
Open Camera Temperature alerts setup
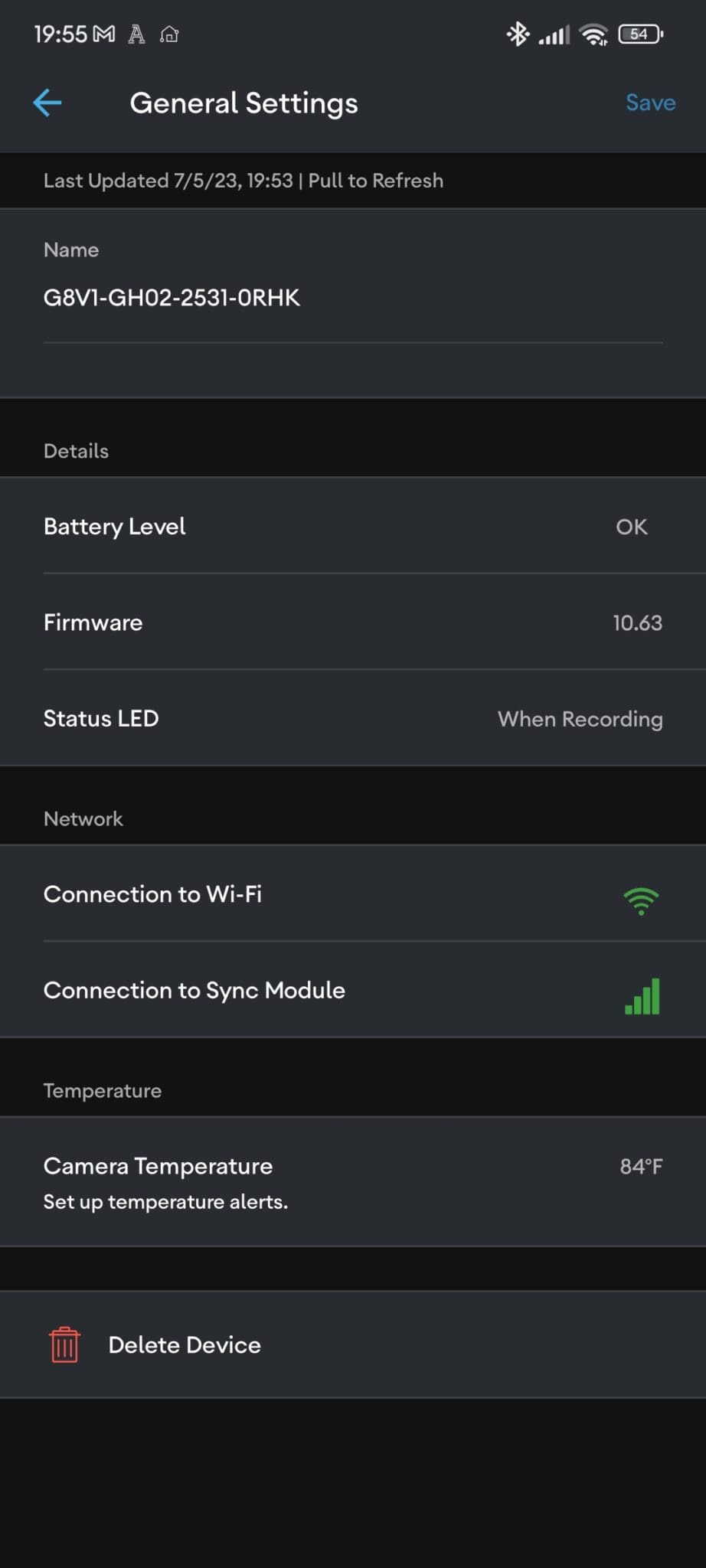click(x=352, y=1181)
